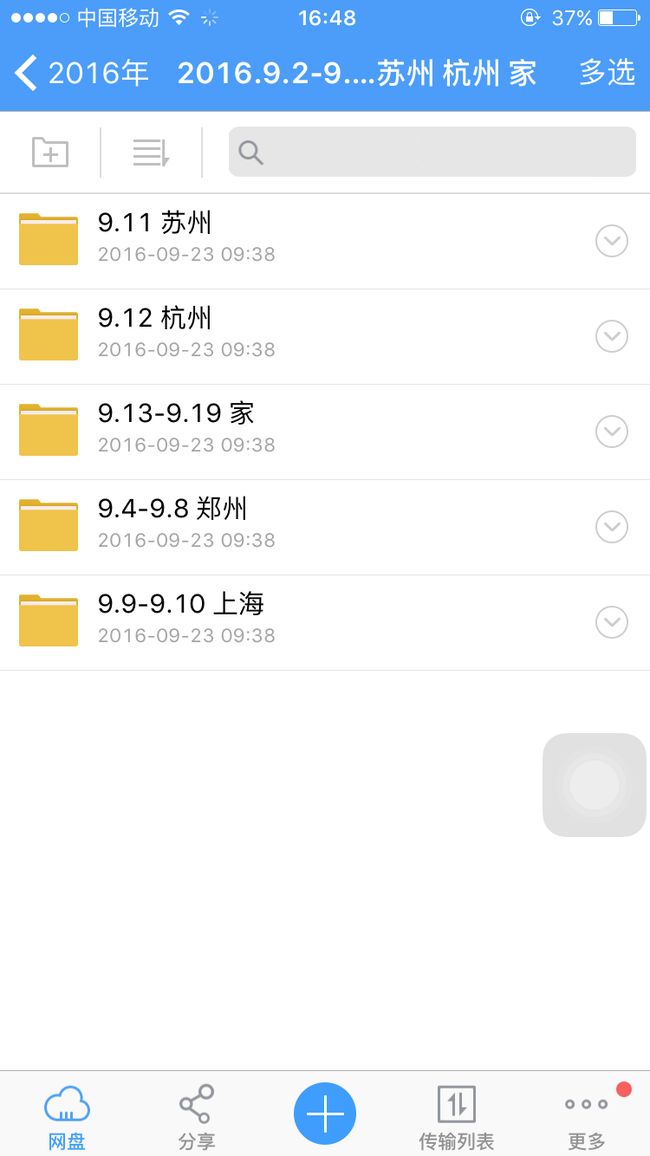Tap 多选 to select multiple items

[607, 73]
